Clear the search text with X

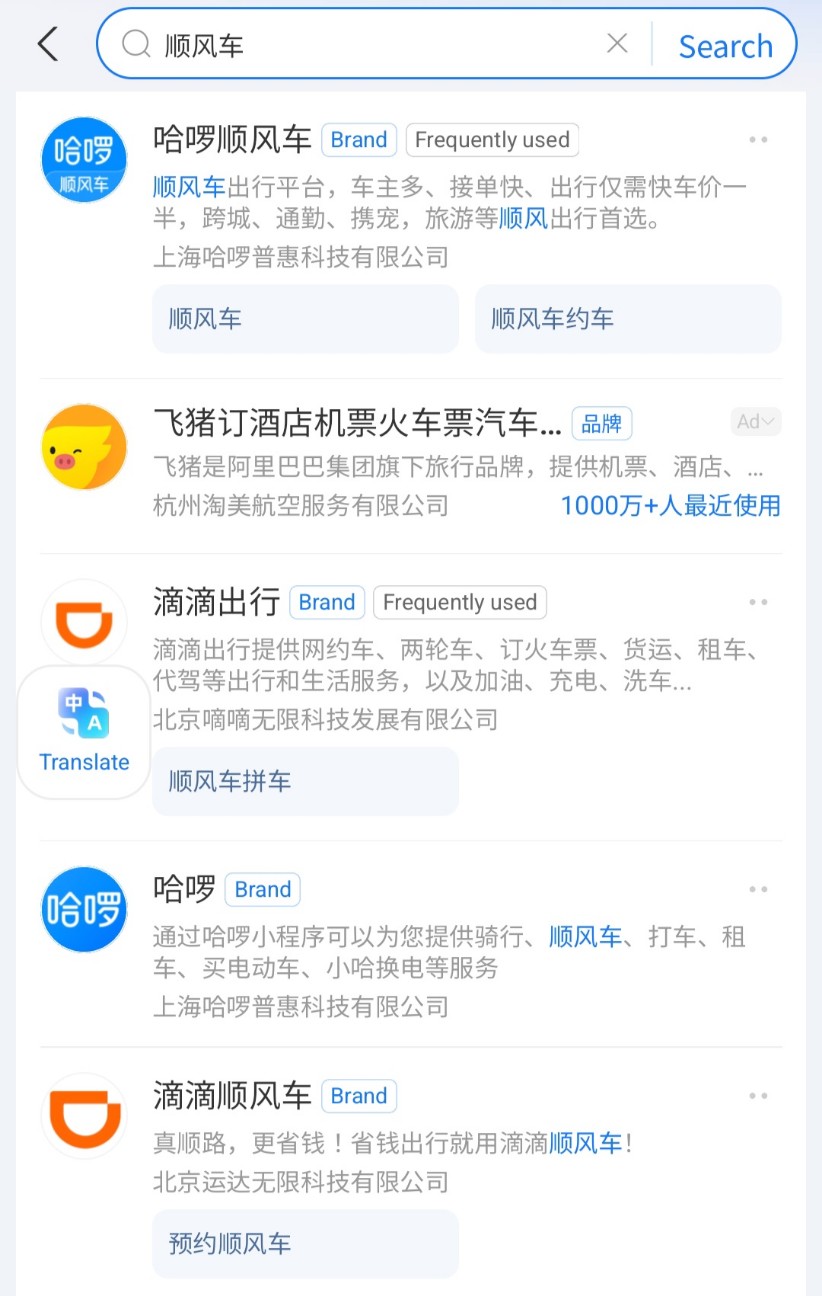pyautogui.click(x=617, y=44)
